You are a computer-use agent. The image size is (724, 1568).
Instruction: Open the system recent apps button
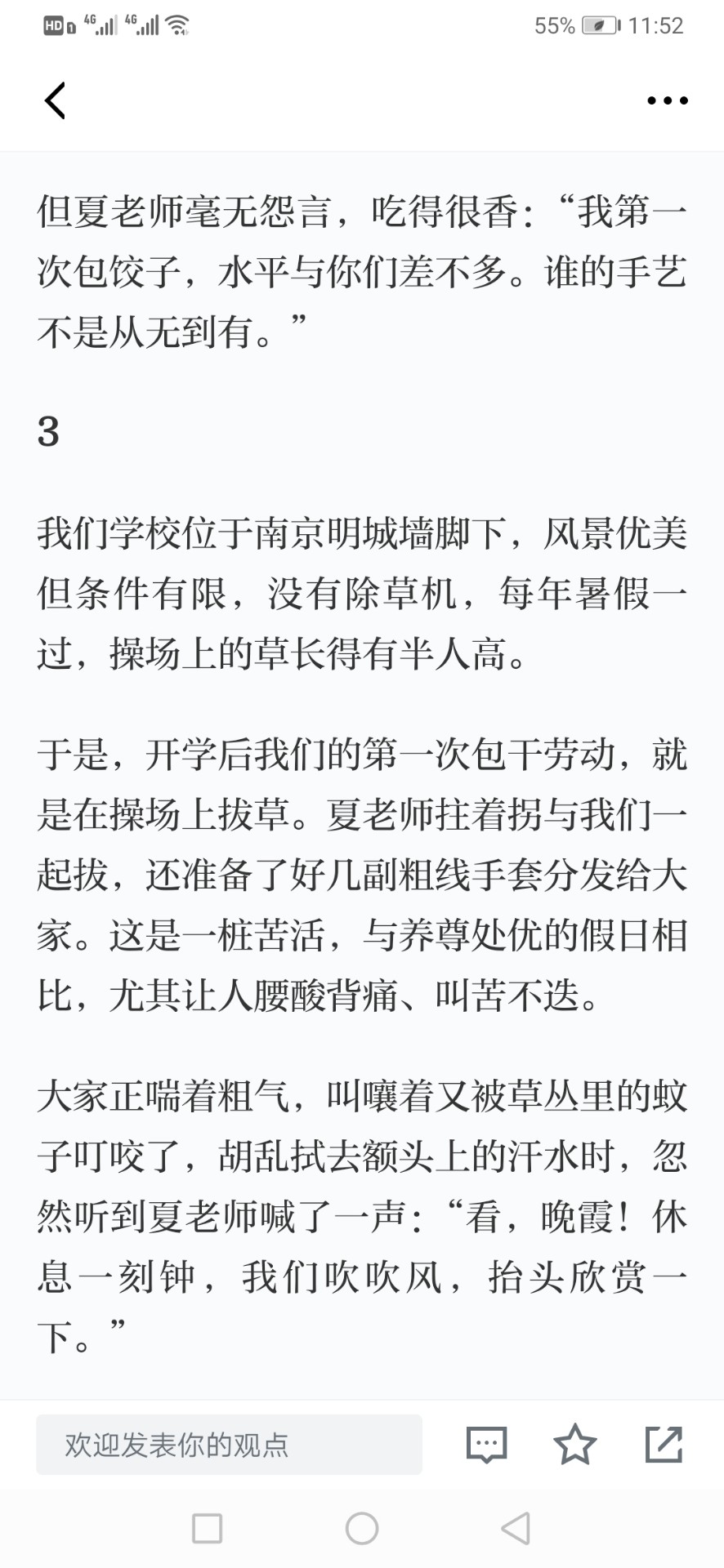(x=207, y=1528)
